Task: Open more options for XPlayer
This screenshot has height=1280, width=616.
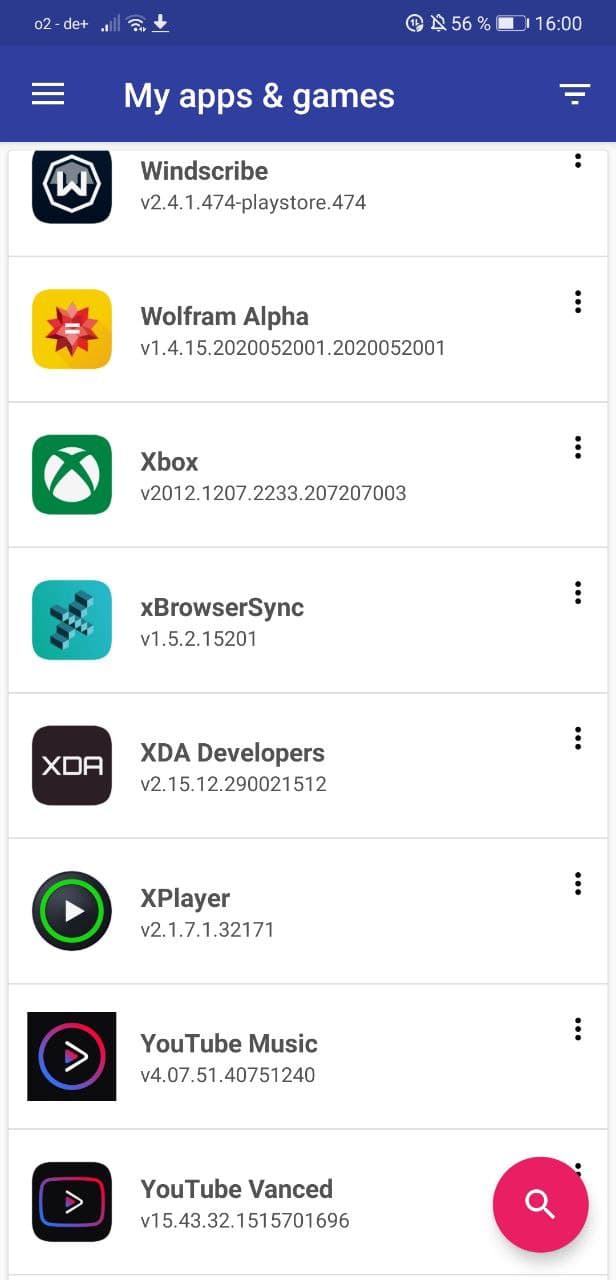Action: (x=578, y=884)
